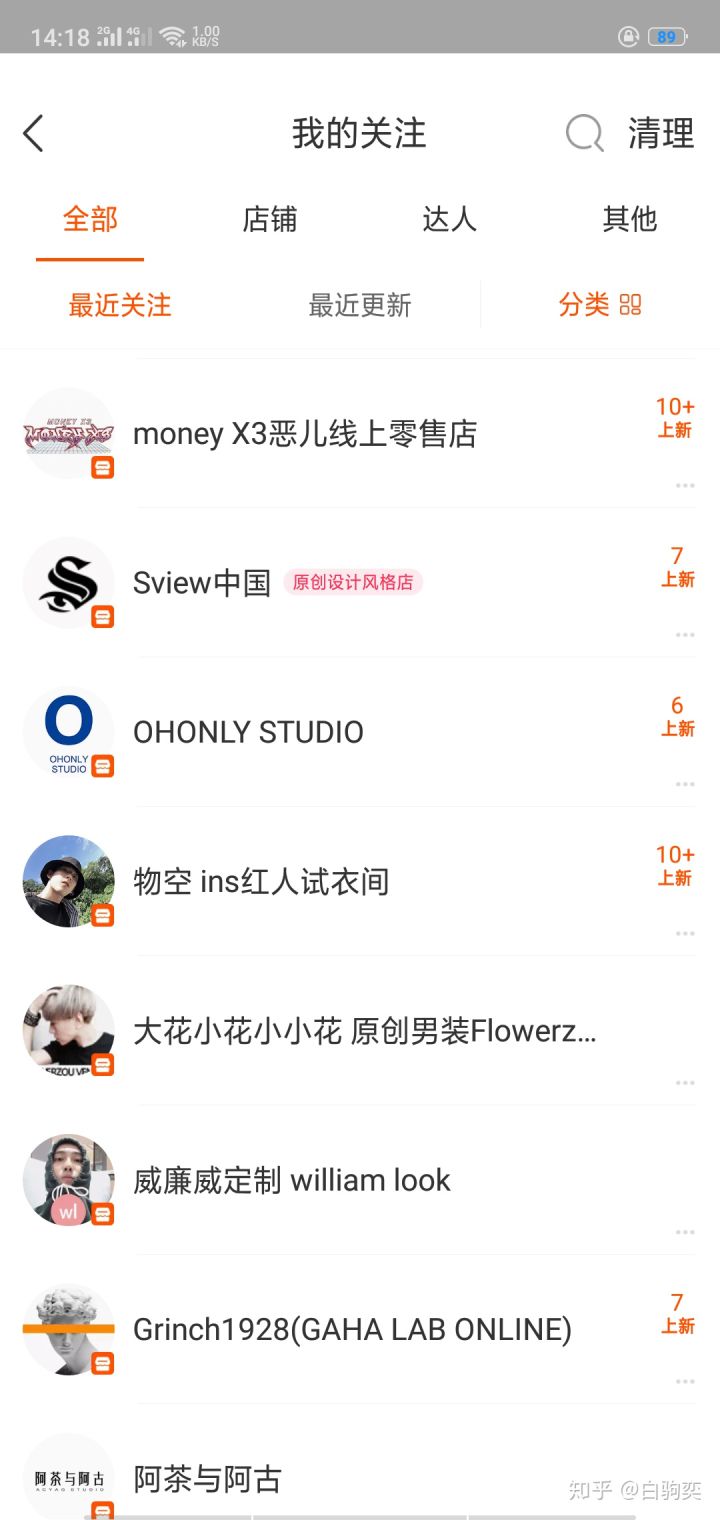Show the 全部 tab

pos(90,219)
